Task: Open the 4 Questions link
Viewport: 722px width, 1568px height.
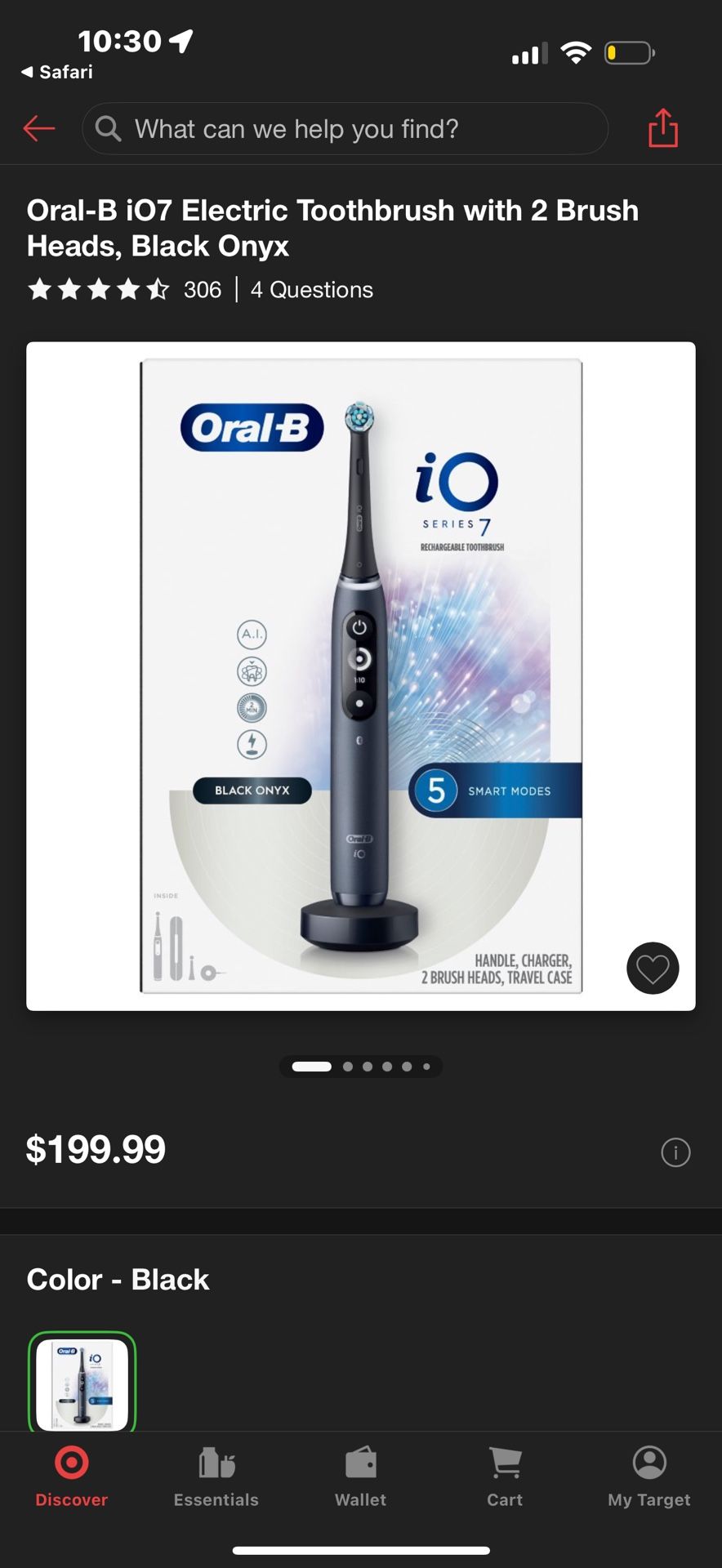Action: click(x=311, y=290)
